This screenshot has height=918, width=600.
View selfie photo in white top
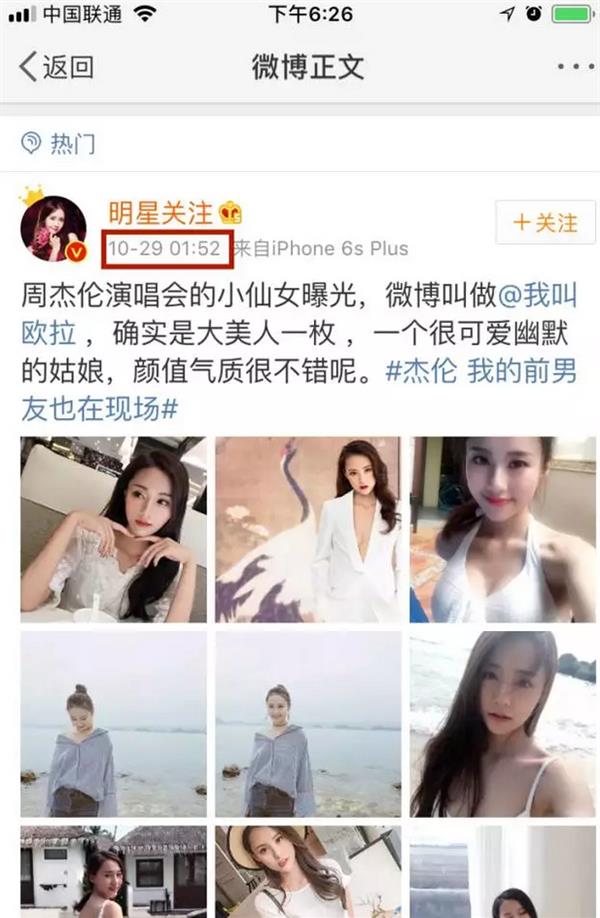click(502, 528)
